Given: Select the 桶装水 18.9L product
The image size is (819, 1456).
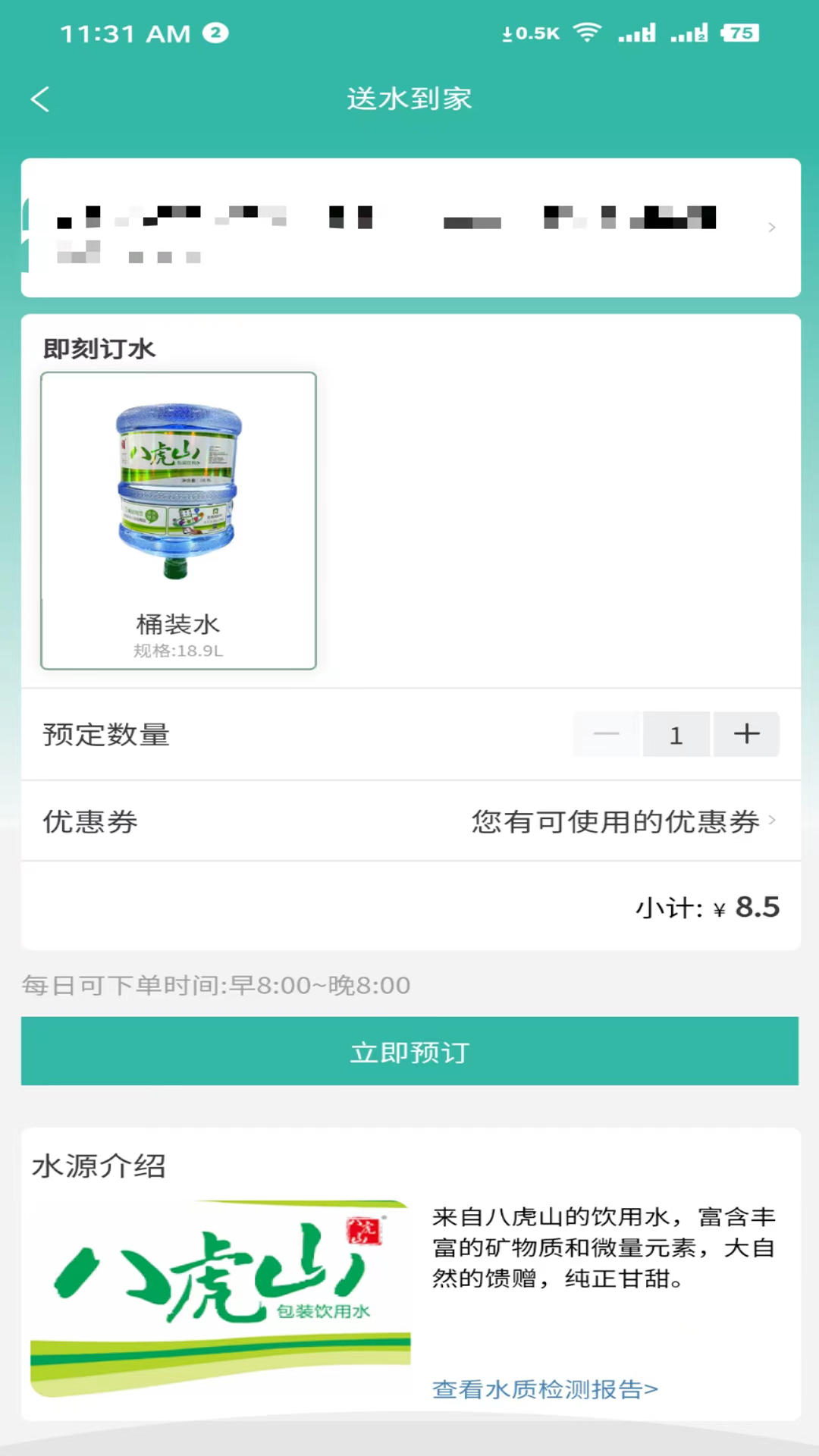Looking at the screenshot, I should tap(178, 520).
